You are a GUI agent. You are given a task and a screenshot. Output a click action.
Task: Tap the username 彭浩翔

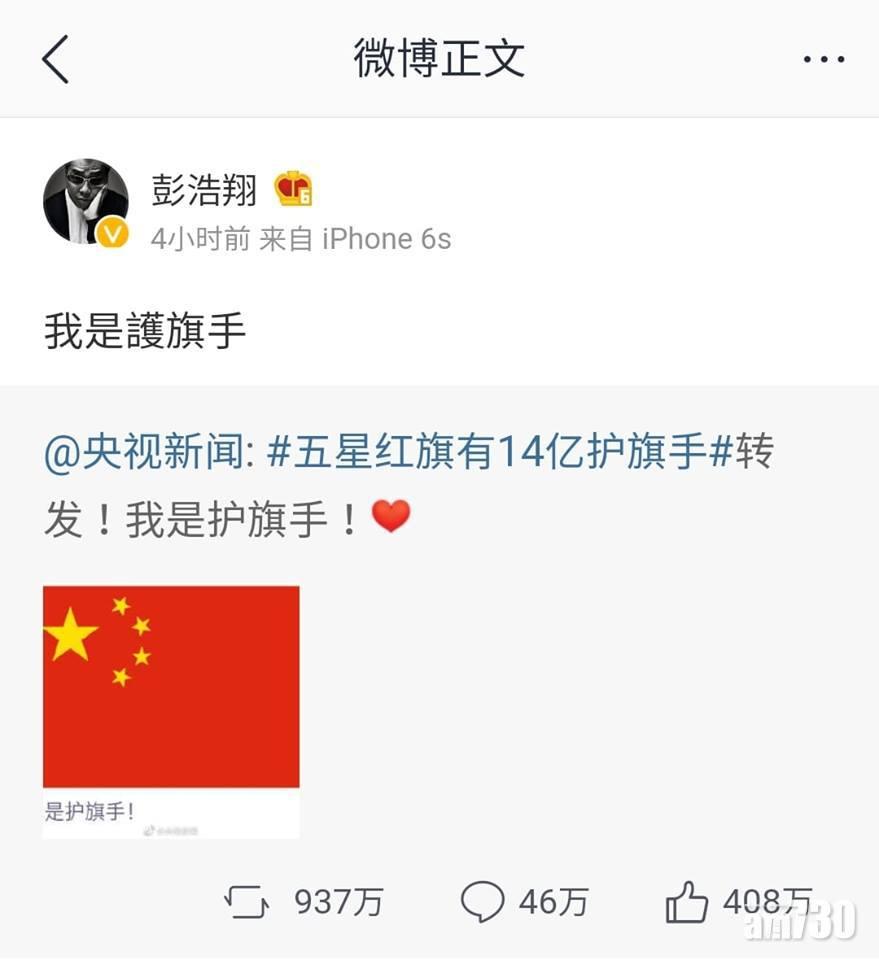[x=204, y=189]
